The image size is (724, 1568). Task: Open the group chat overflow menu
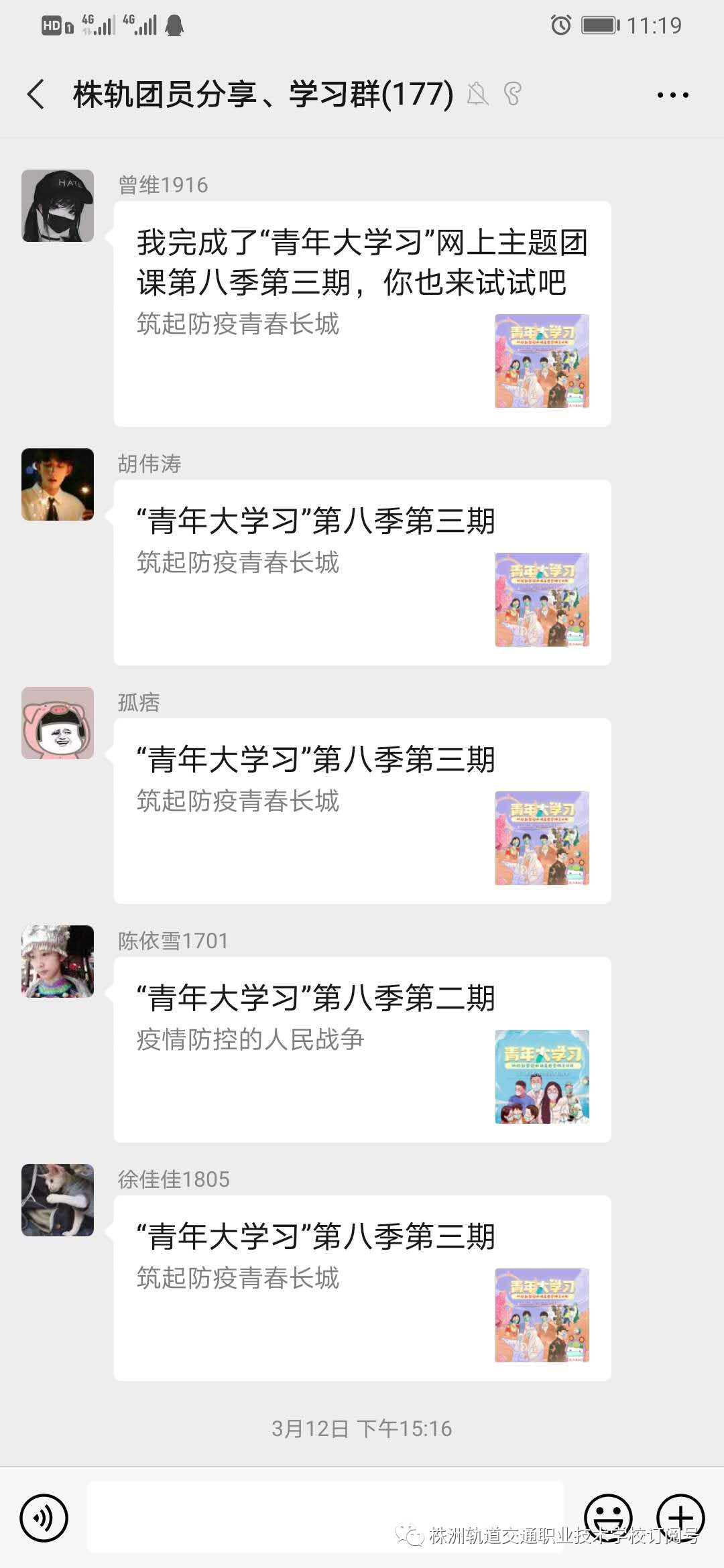pos(672,95)
